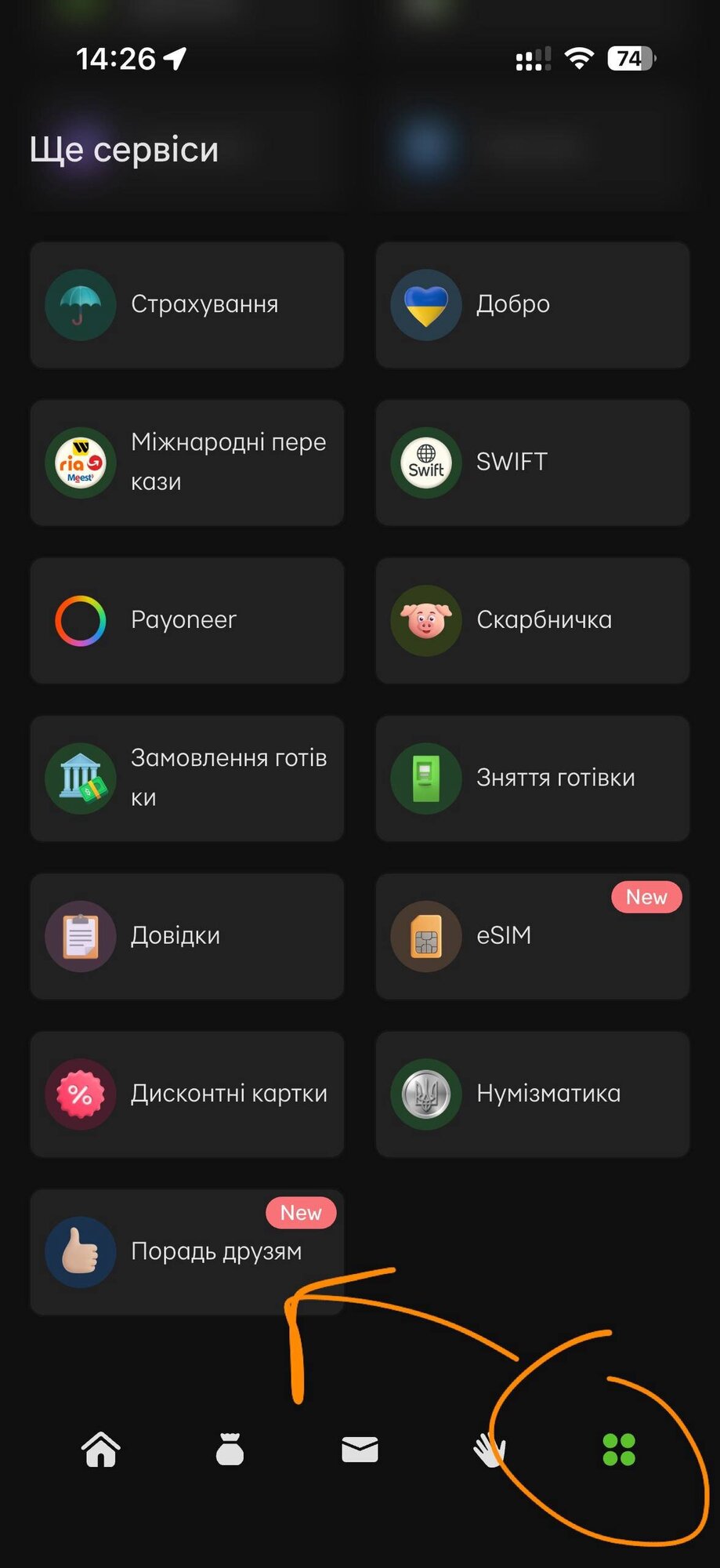The width and height of the screenshot is (720, 1568).
Task: Open Зняття готівки cash withdrawal
Action: tap(532, 779)
